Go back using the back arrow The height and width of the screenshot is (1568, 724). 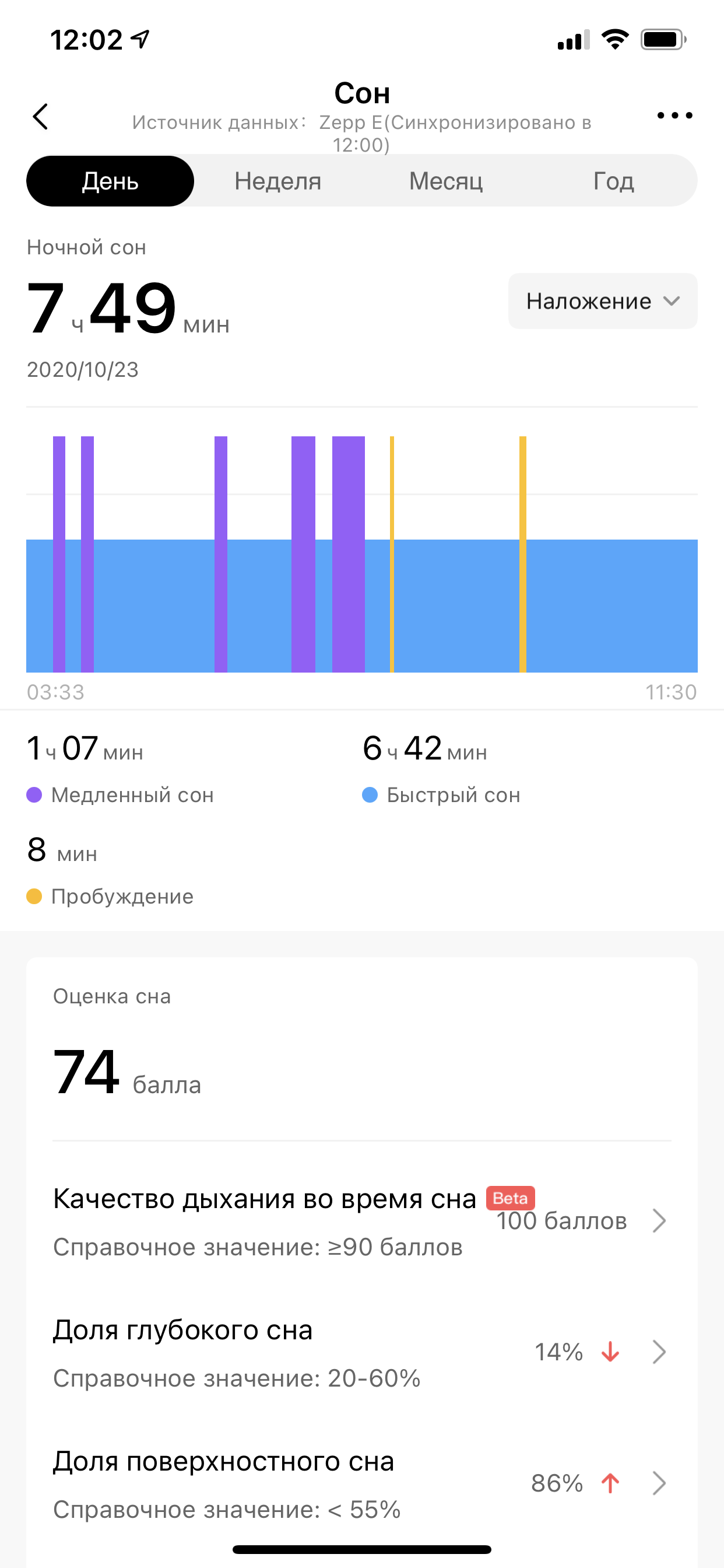pos(41,116)
